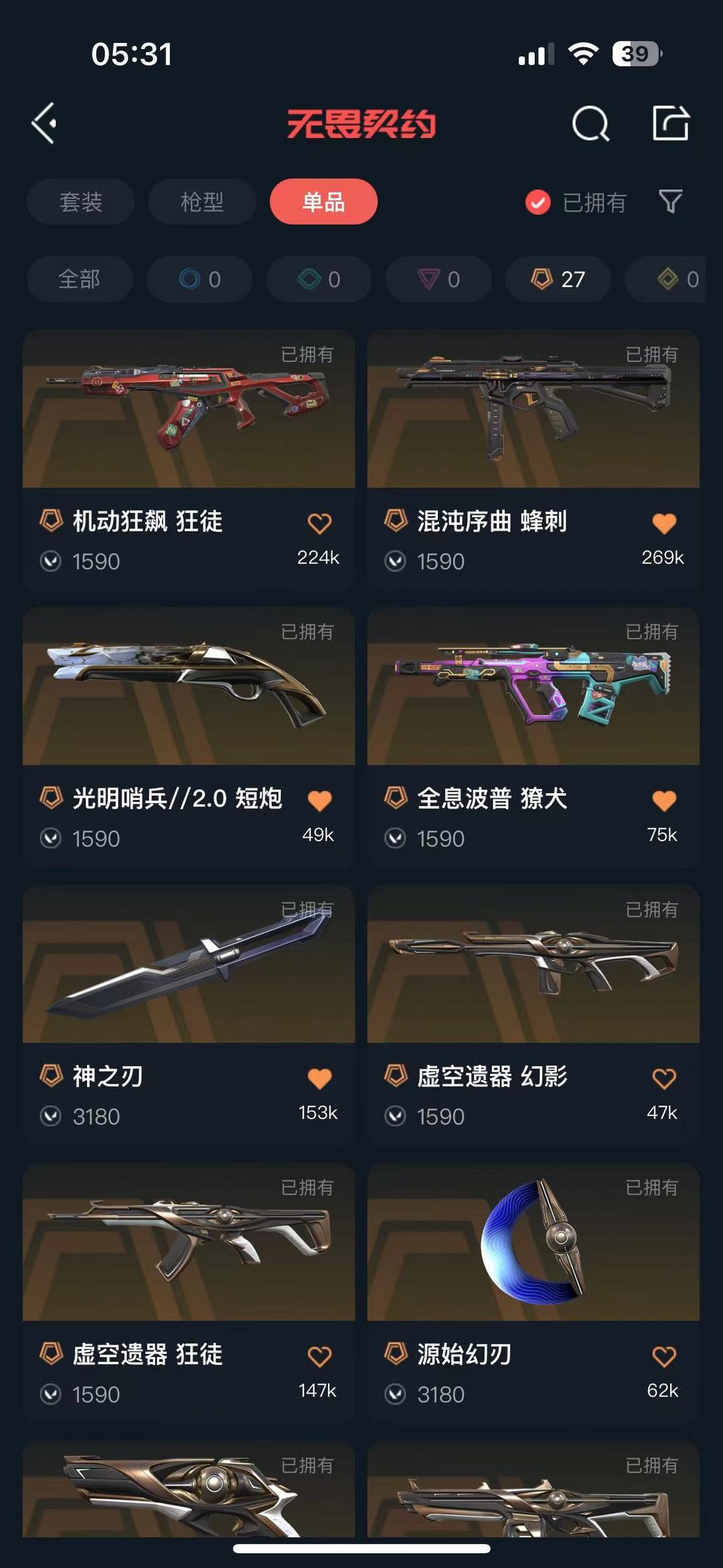Open the 虚空遗器 狂徒 skin card

189,1293
